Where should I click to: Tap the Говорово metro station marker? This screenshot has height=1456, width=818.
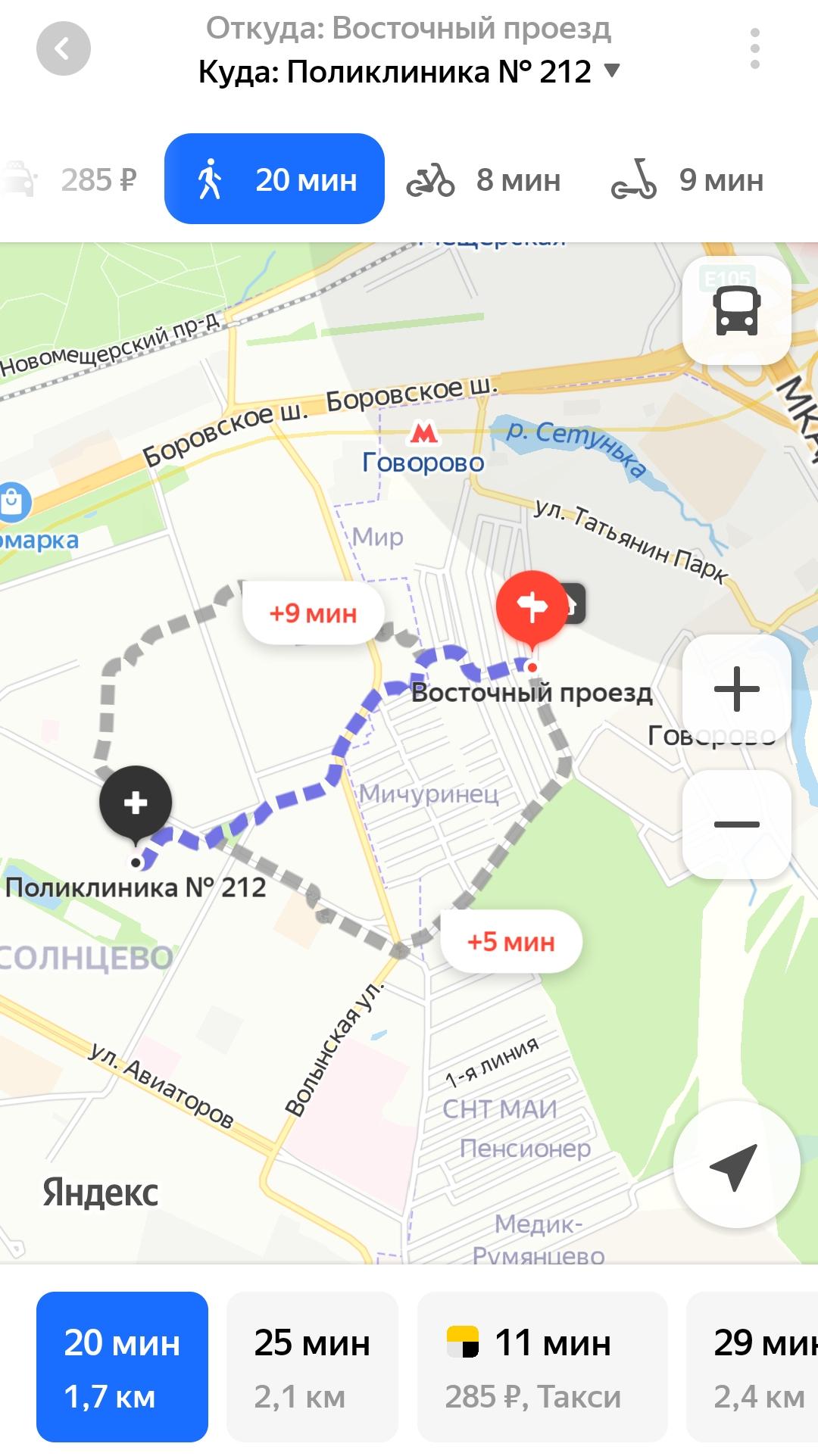click(424, 448)
